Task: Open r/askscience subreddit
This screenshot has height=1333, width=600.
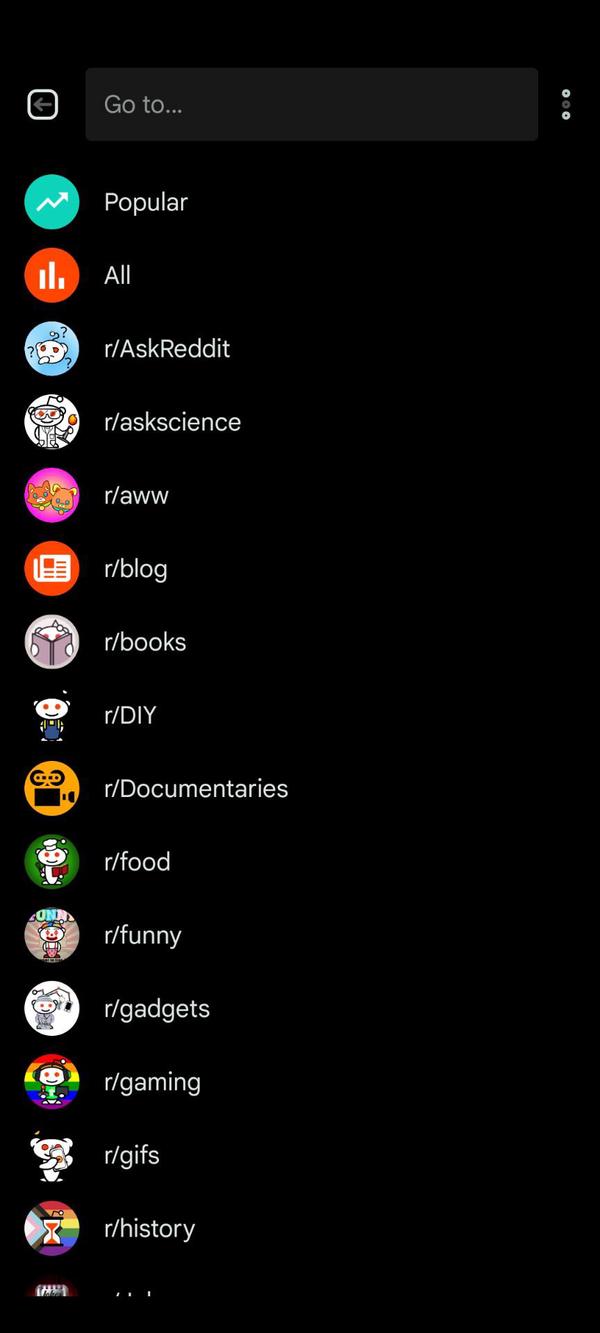Action: tap(172, 422)
